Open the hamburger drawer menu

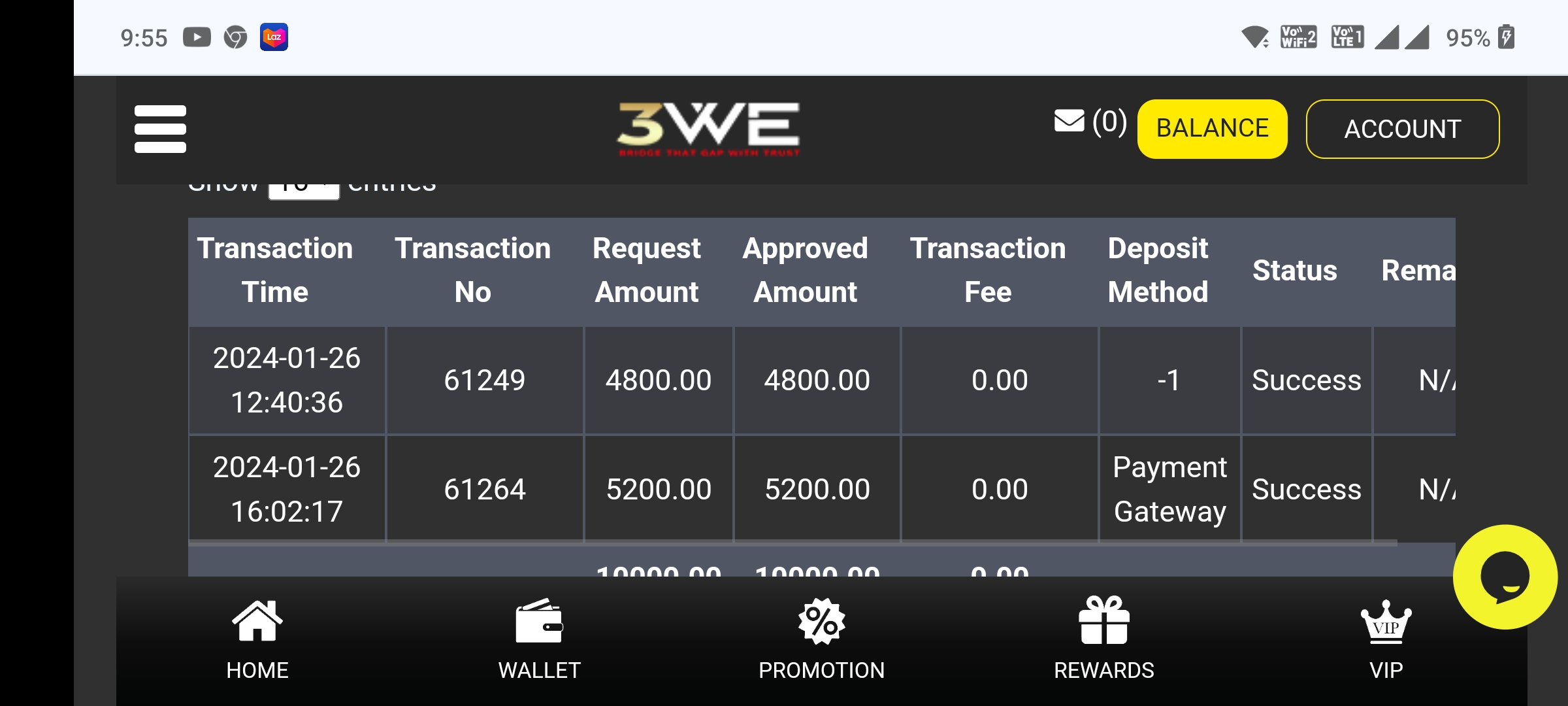click(x=160, y=129)
